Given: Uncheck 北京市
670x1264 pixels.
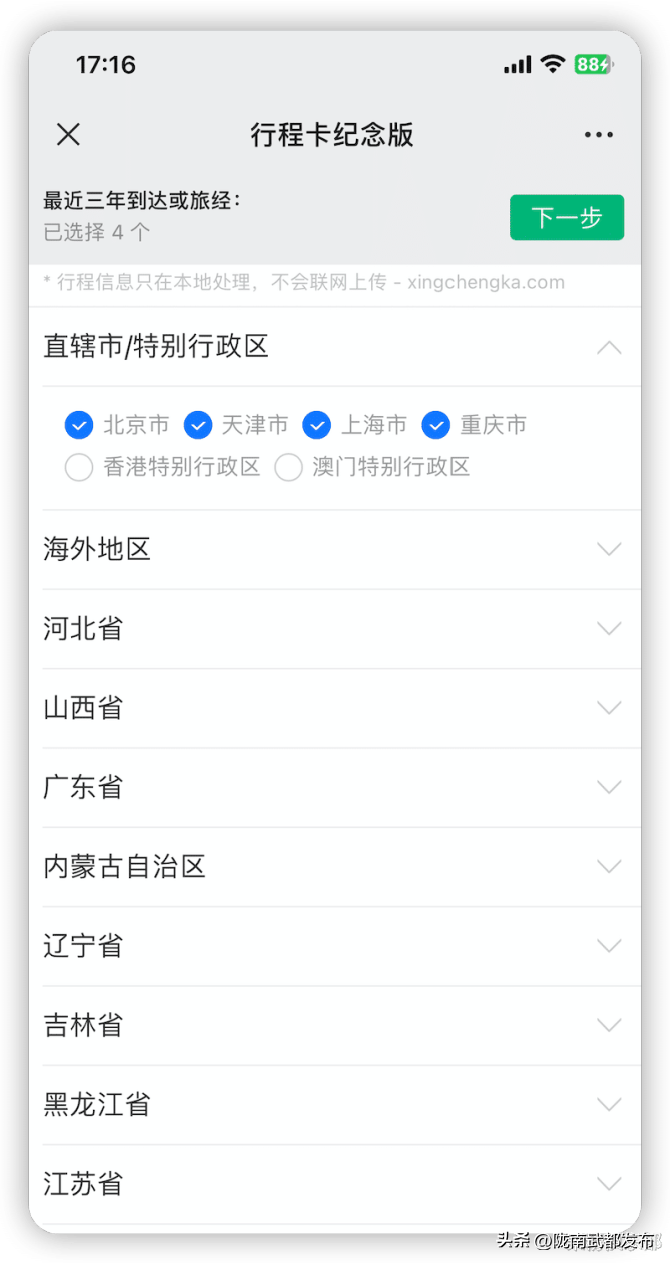Looking at the screenshot, I should pos(79,425).
